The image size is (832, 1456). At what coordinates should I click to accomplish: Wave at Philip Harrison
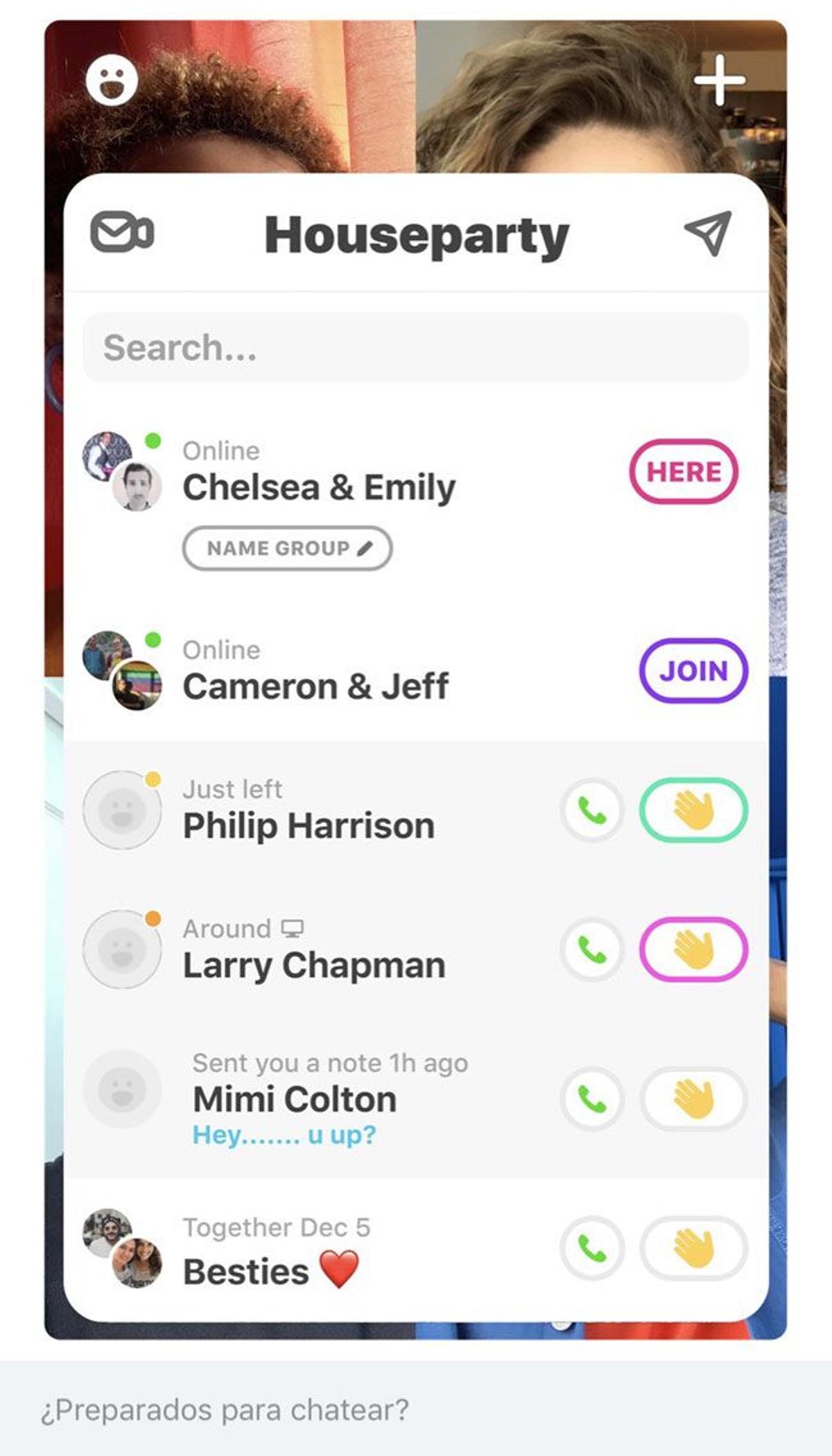693,810
